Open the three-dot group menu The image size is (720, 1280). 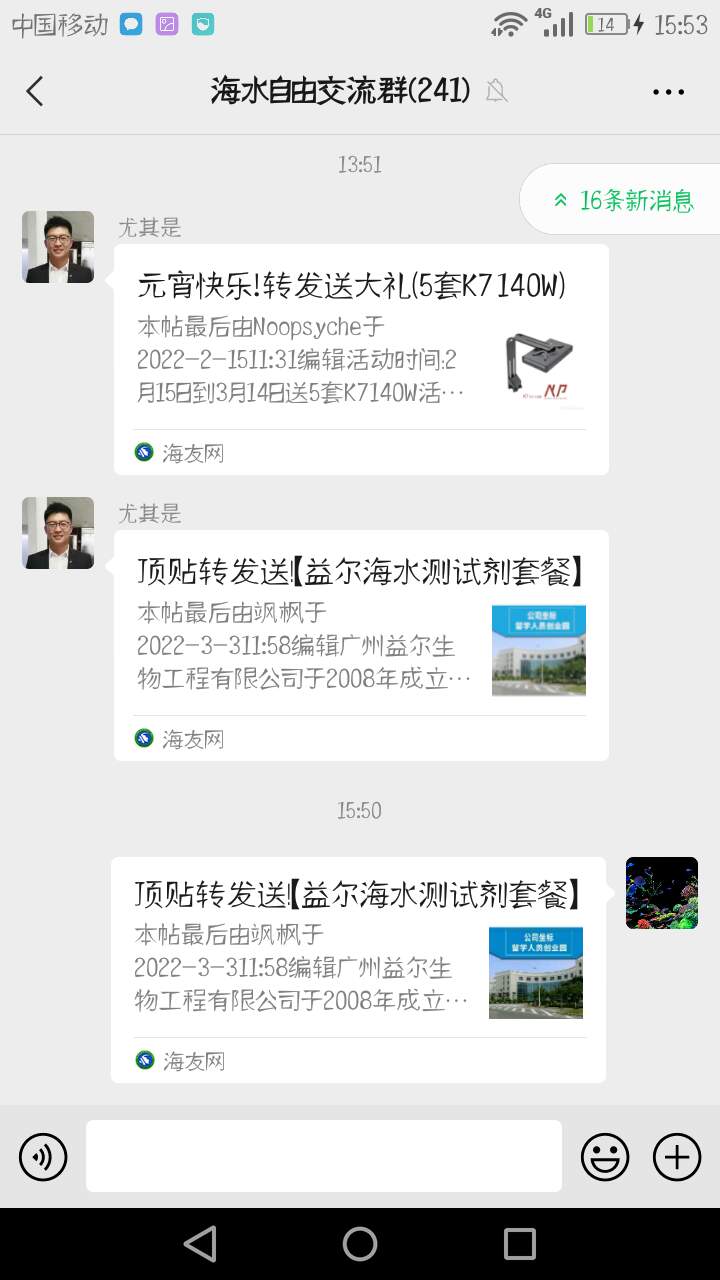668,91
